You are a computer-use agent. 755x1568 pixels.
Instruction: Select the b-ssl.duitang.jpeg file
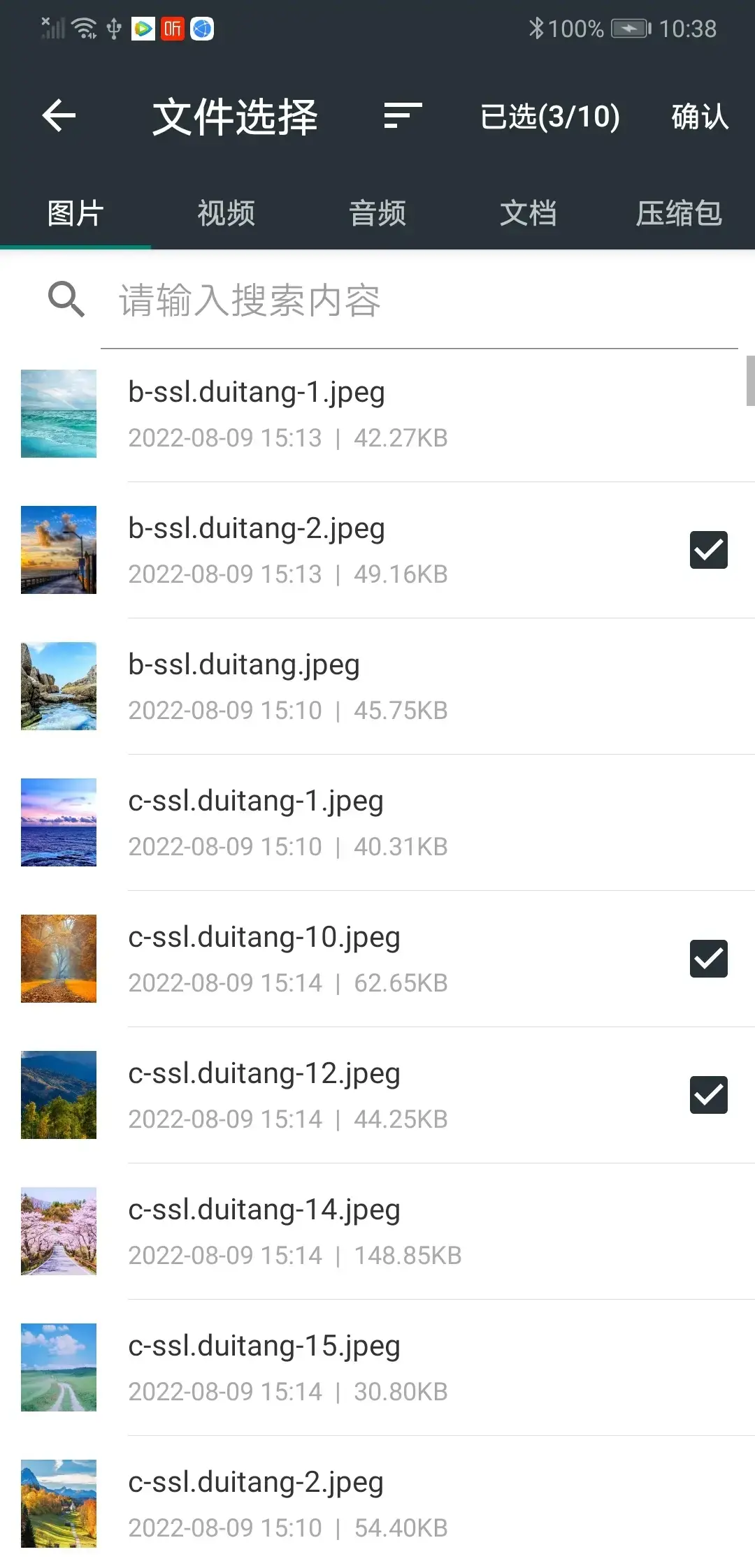coord(377,686)
